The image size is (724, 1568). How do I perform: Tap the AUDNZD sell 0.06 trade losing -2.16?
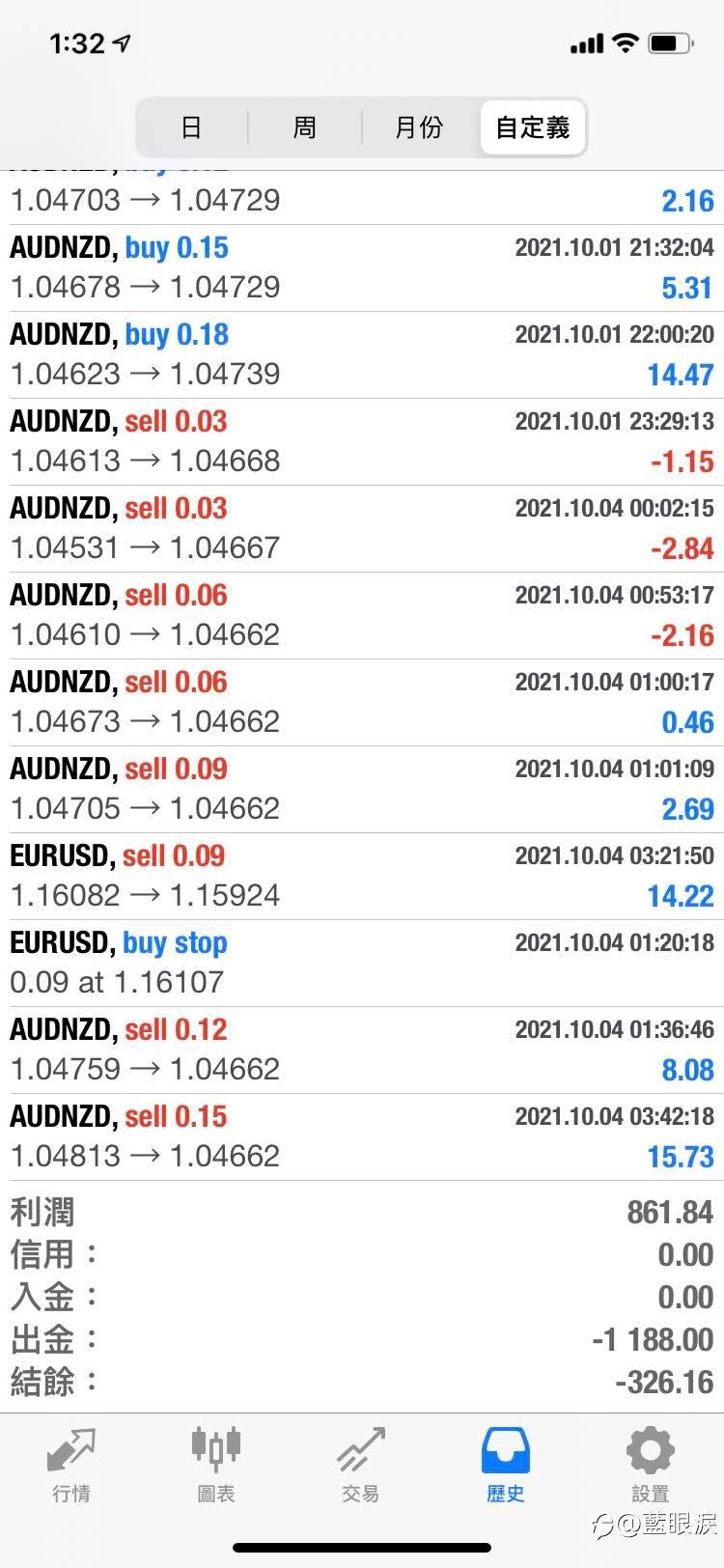tap(362, 615)
